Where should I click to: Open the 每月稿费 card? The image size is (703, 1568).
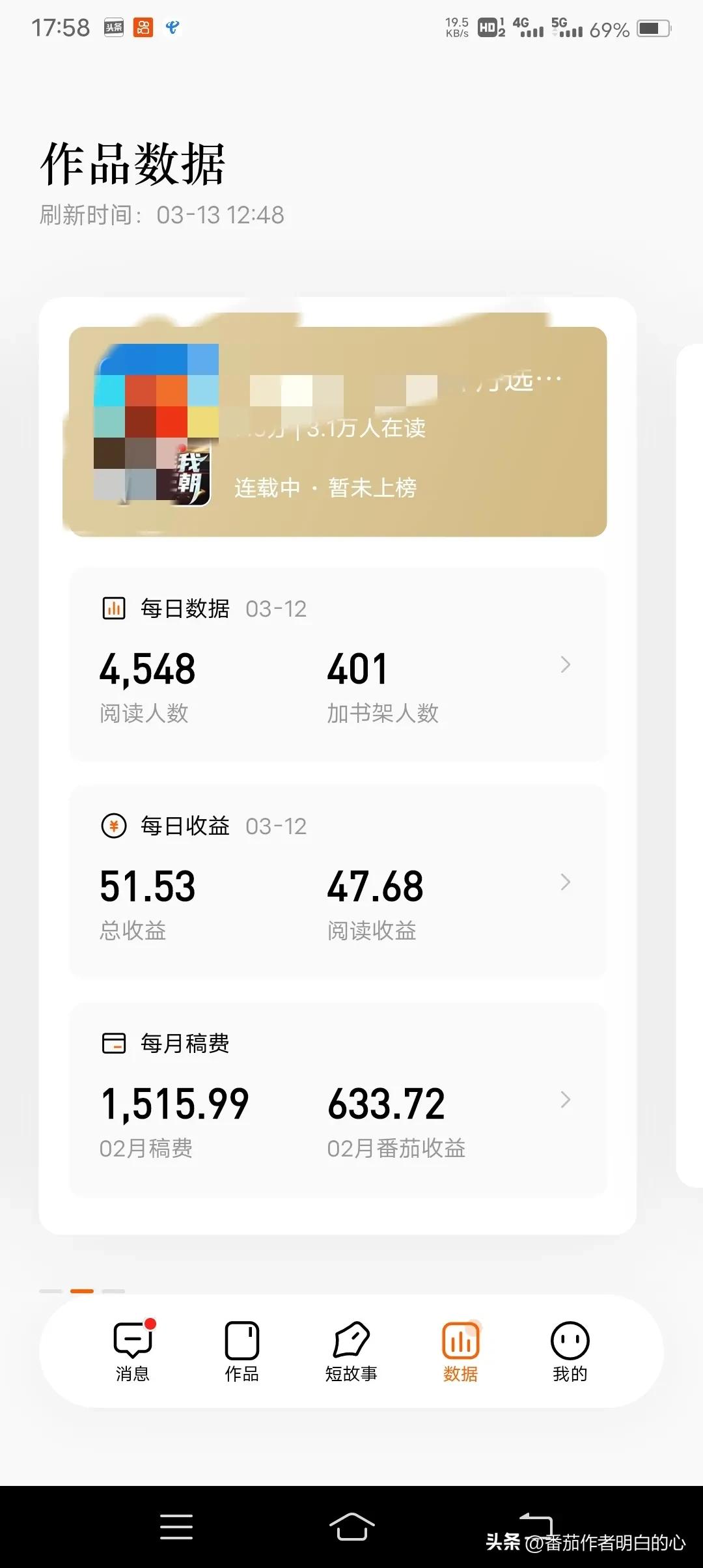click(337, 1099)
